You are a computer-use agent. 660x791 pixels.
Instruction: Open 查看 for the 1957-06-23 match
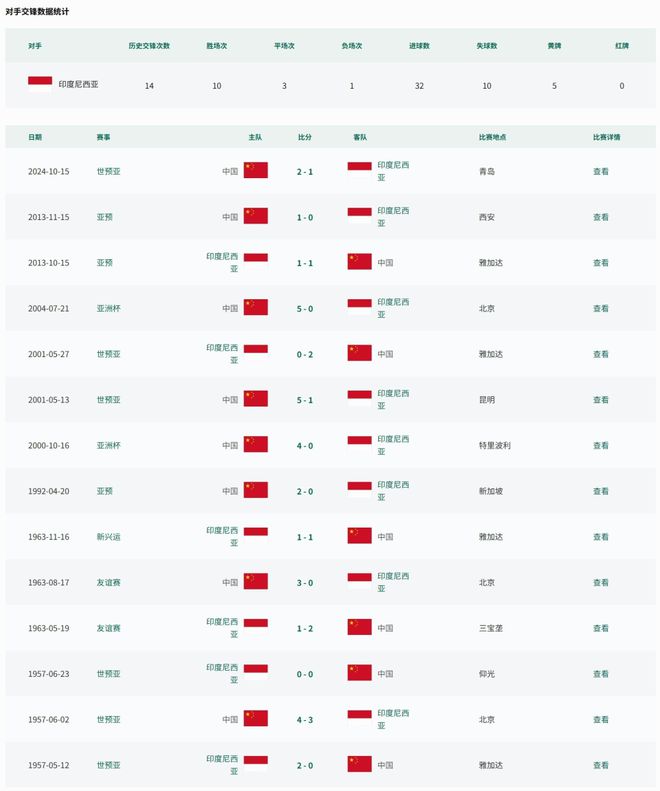(600, 674)
